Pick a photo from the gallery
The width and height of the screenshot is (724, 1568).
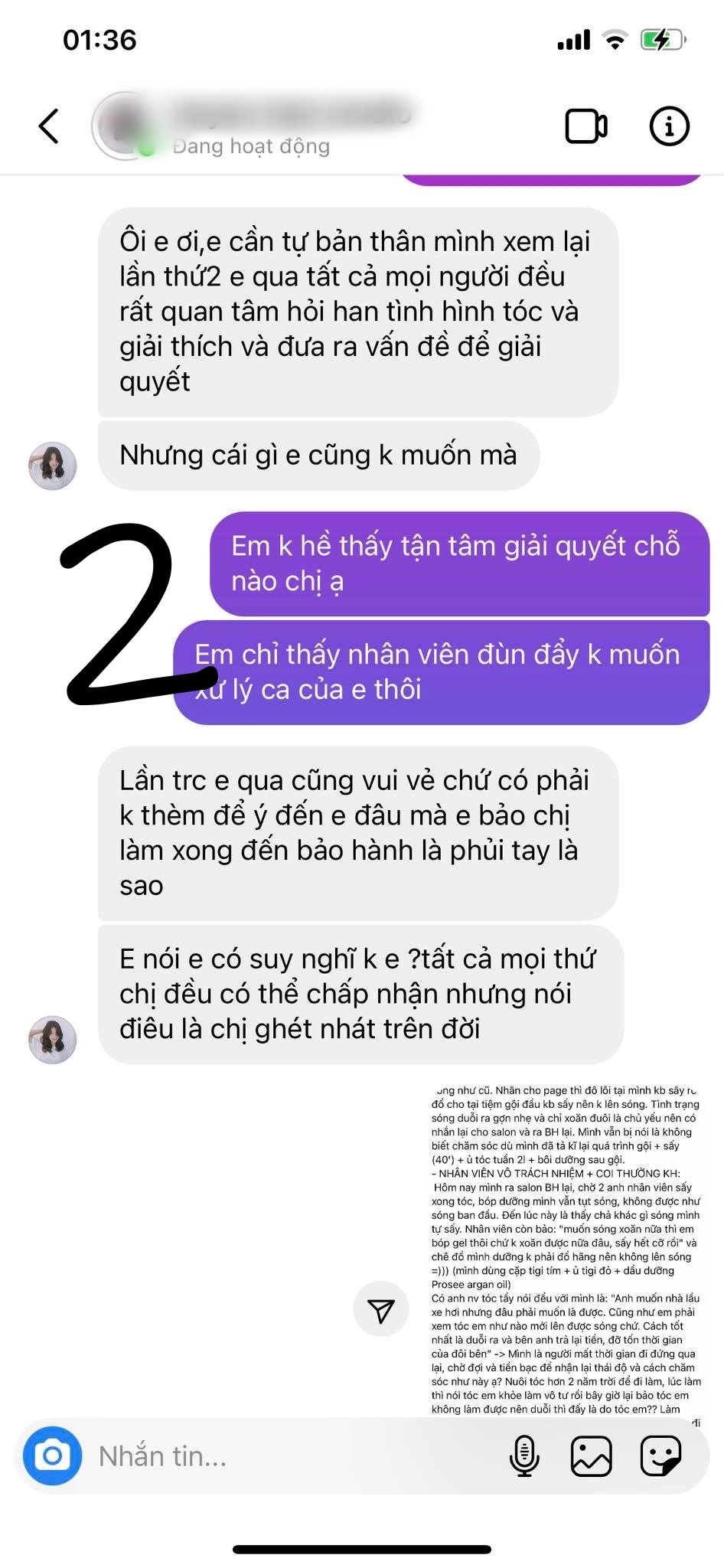[592, 1455]
